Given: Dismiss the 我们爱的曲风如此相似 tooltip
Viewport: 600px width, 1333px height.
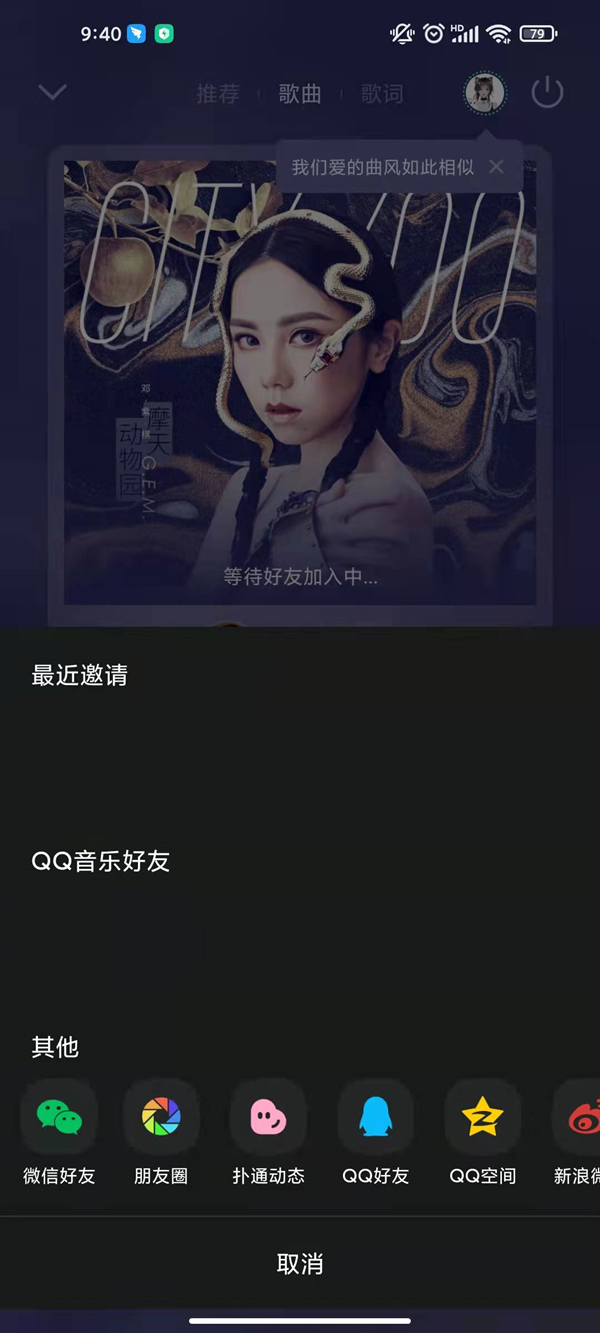Looking at the screenshot, I should pyautogui.click(x=496, y=167).
